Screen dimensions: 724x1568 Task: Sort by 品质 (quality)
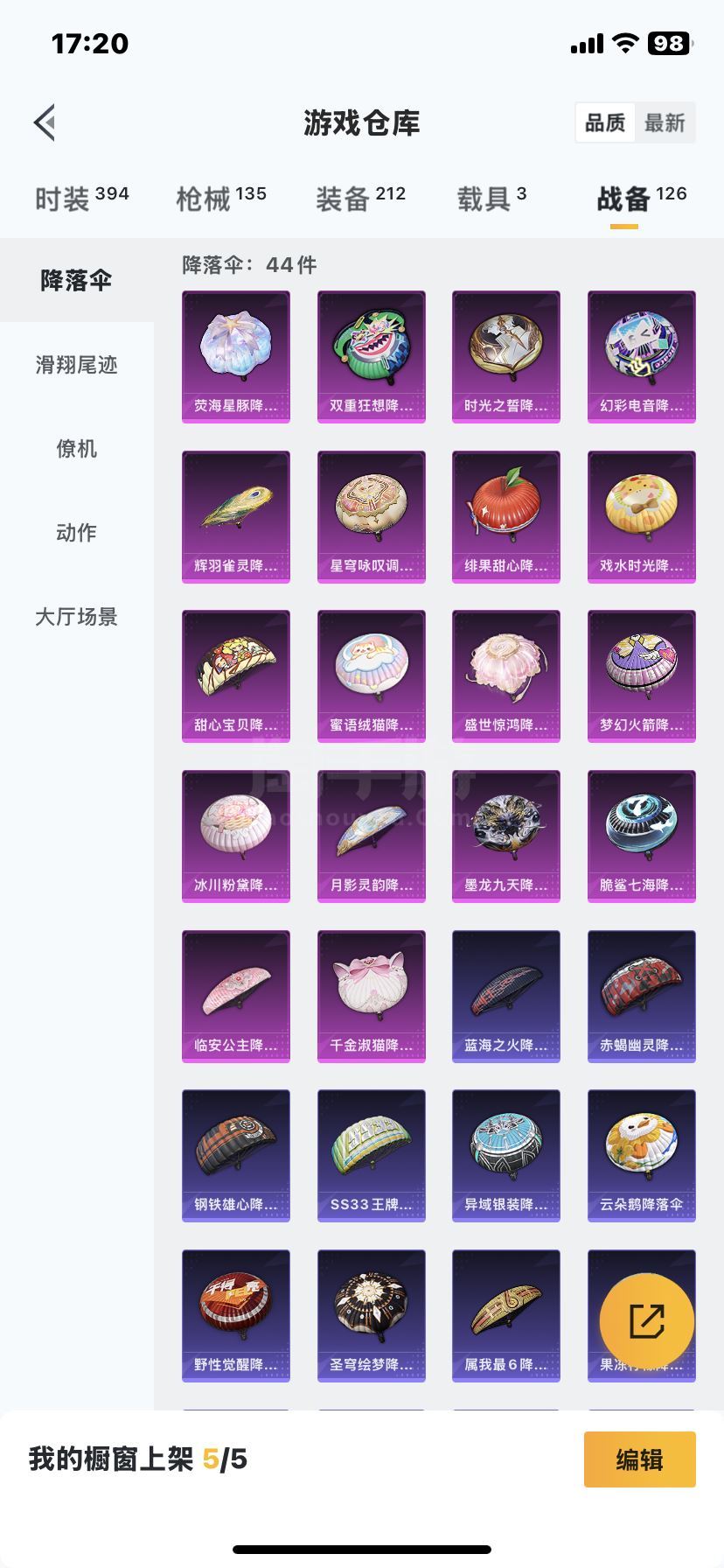(605, 122)
